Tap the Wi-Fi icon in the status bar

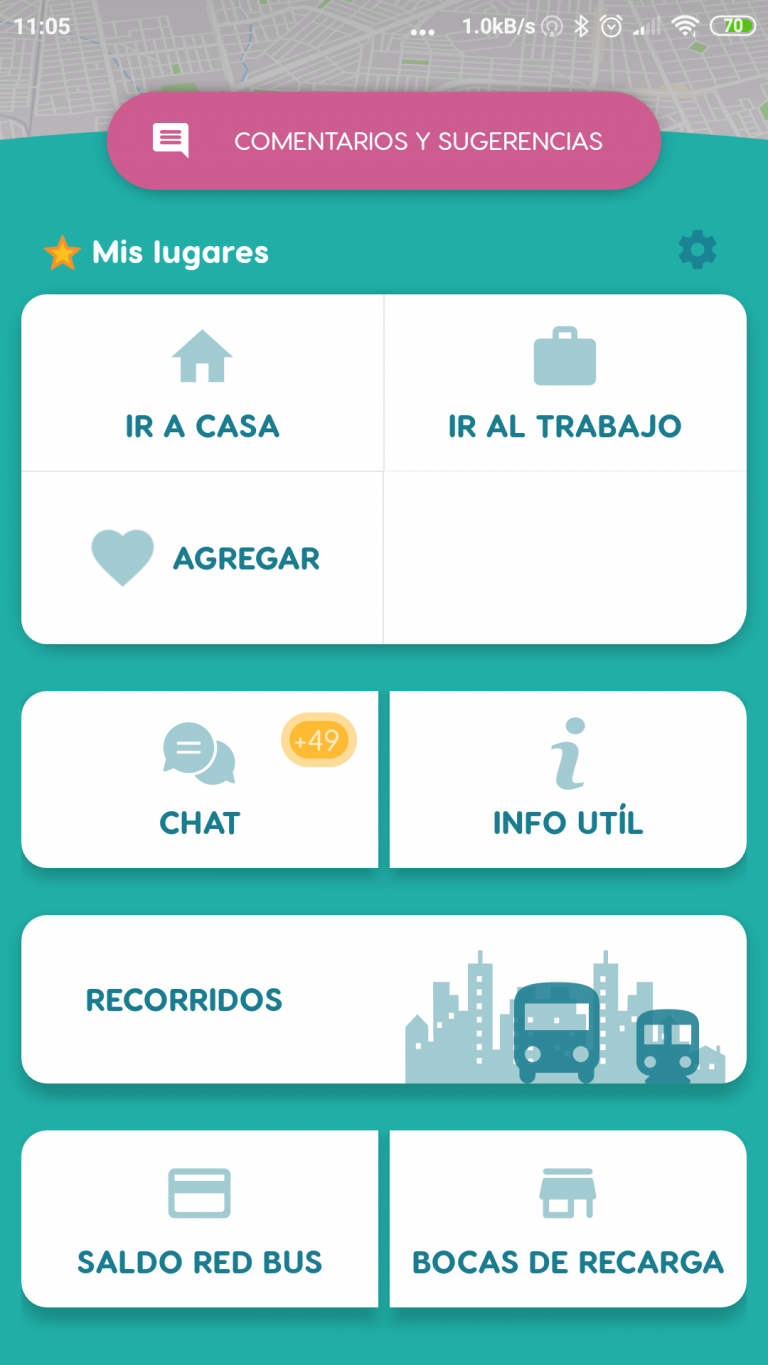(x=686, y=26)
